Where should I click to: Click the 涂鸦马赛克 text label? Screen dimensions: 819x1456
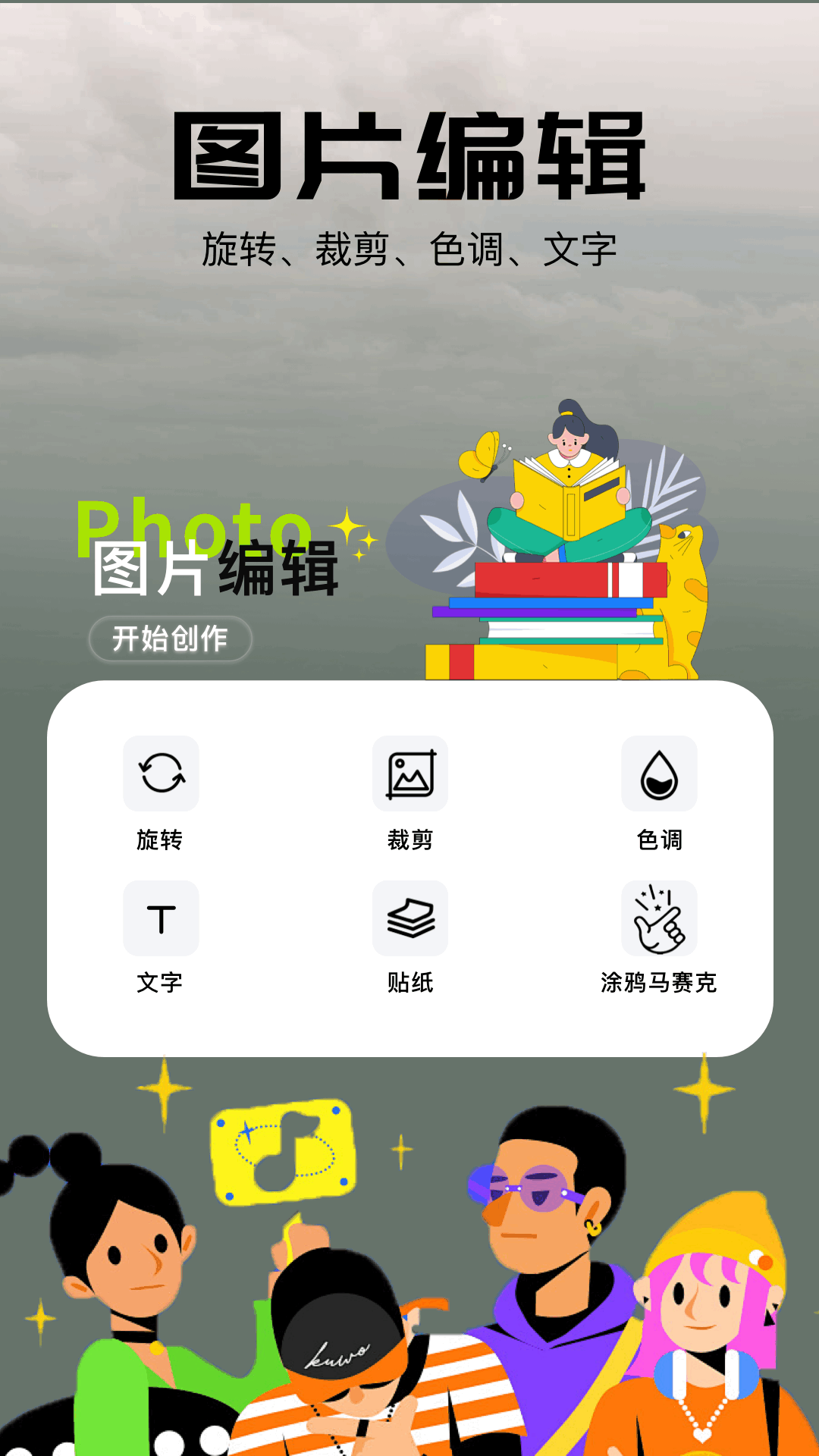tap(658, 984)
